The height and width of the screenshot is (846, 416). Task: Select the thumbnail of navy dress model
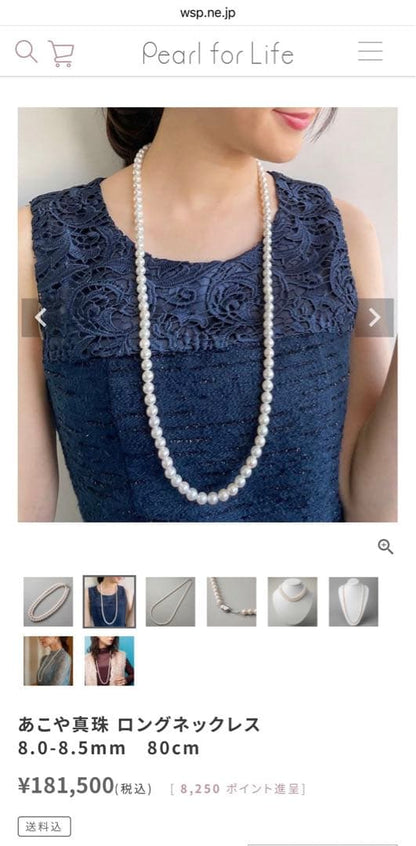[109, 602]
